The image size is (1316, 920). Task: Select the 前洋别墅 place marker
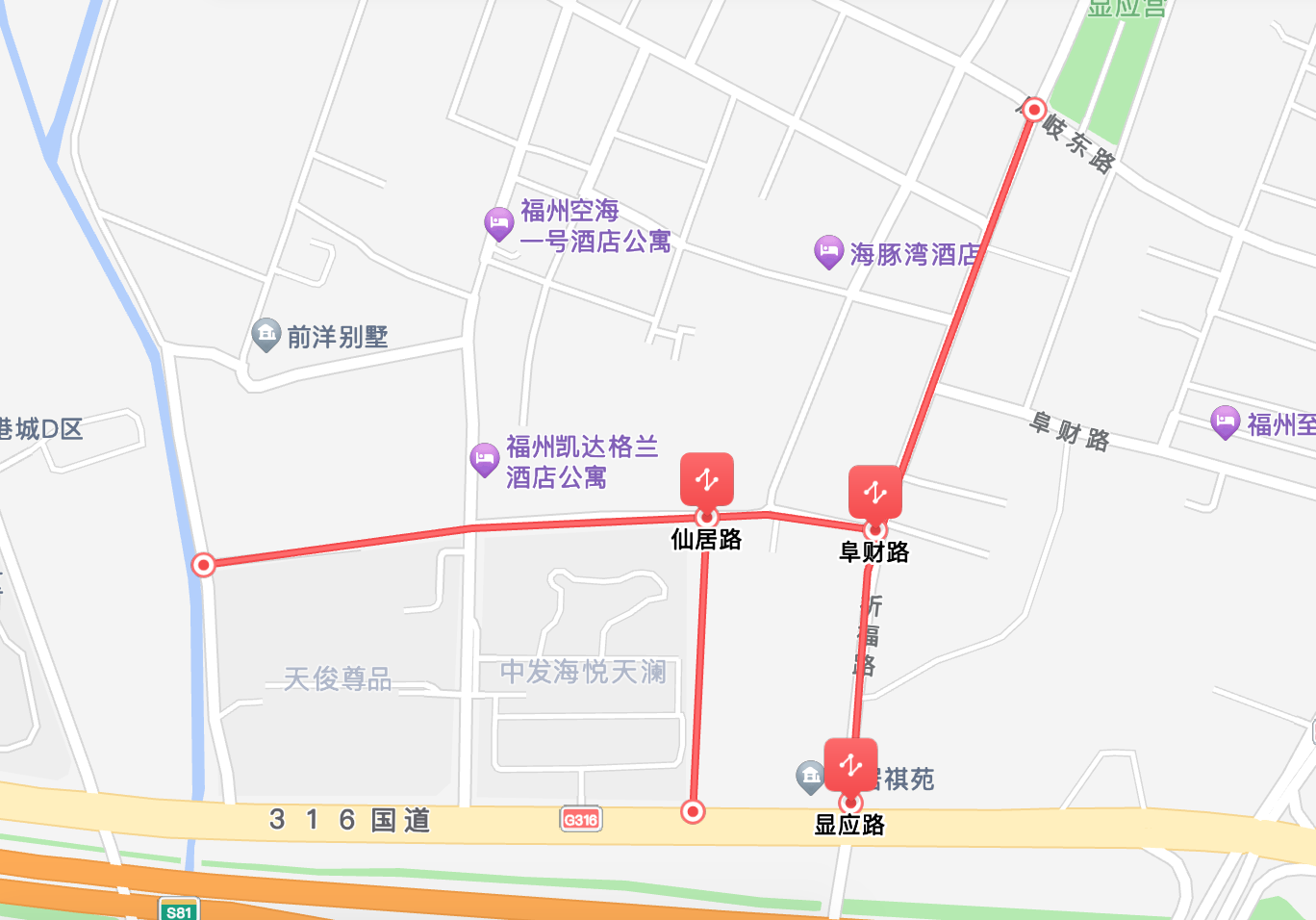pos(266,335)
